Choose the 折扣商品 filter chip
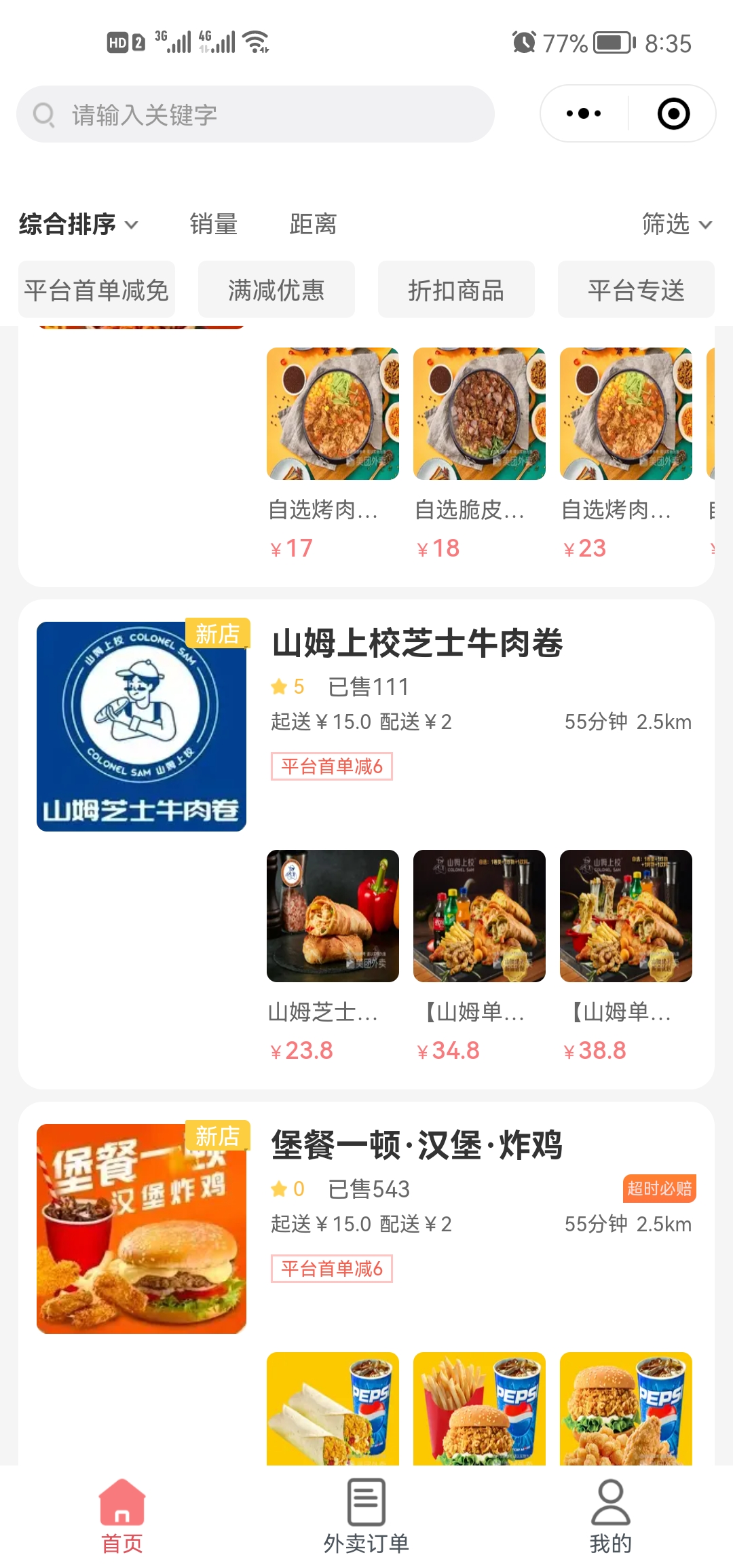Screen dimensions: 733x1568 pos(456,290)
